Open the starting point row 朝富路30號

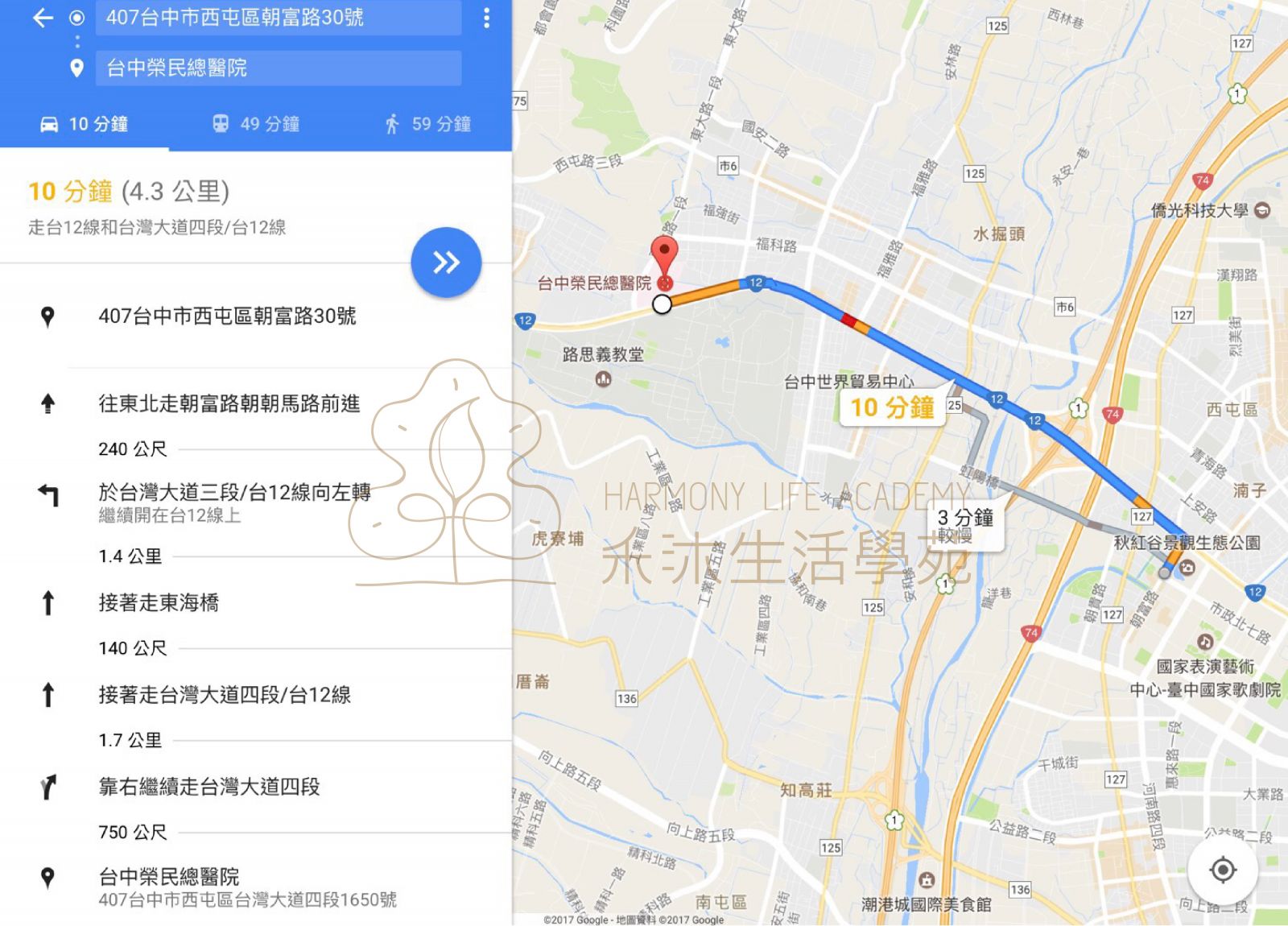227,316
